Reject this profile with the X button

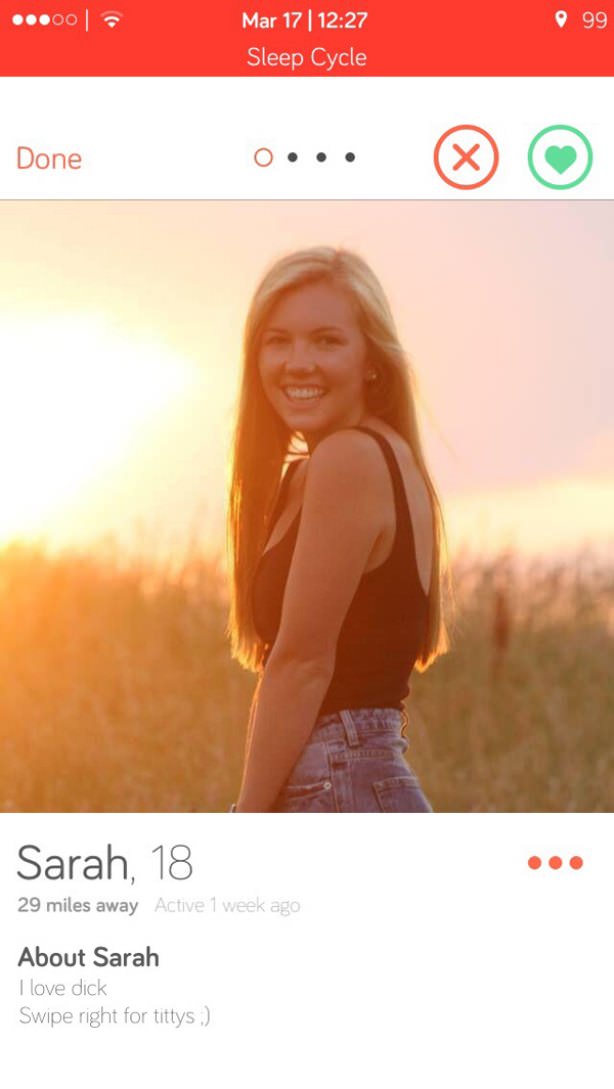tap(466, 158)
